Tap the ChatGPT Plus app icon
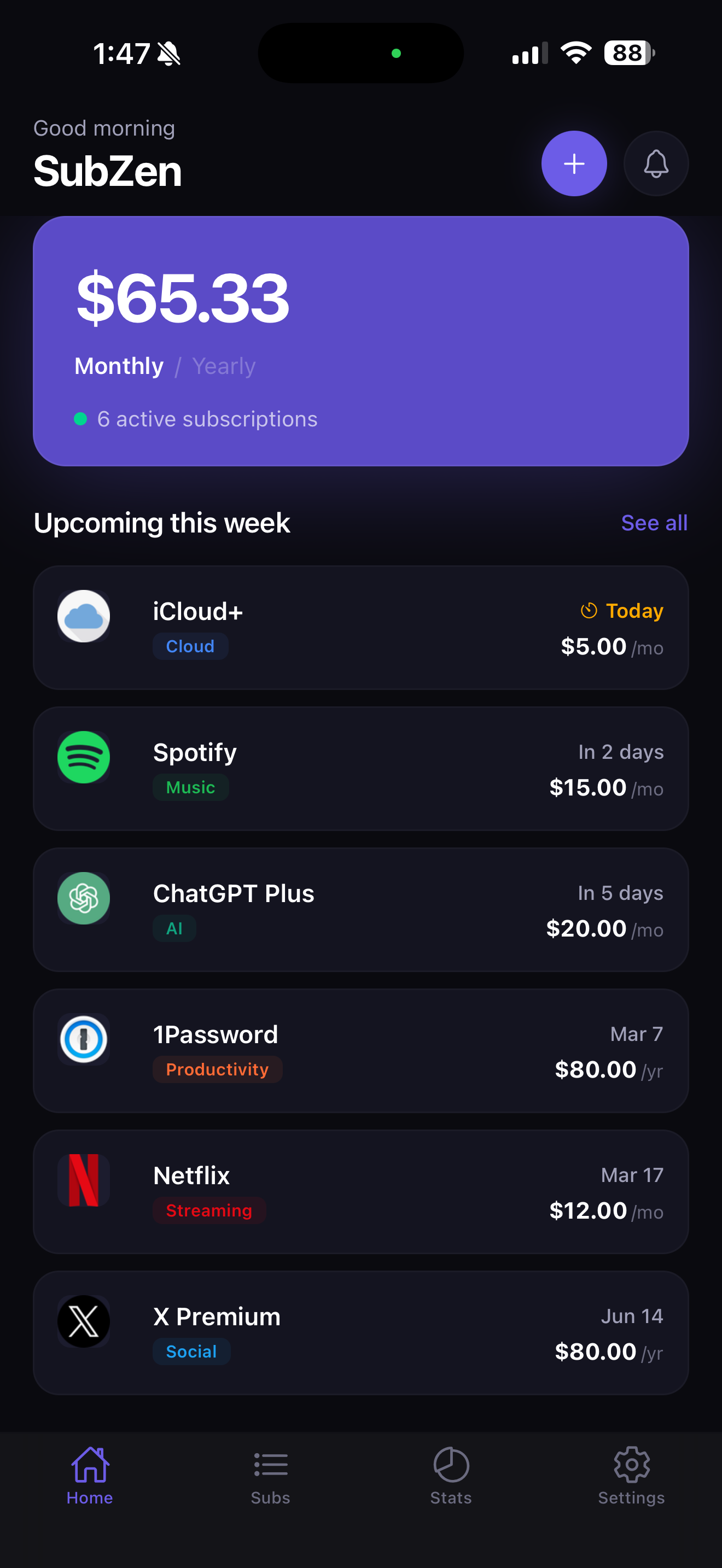Screen dimensions: 722x1568 click(83, 898)
